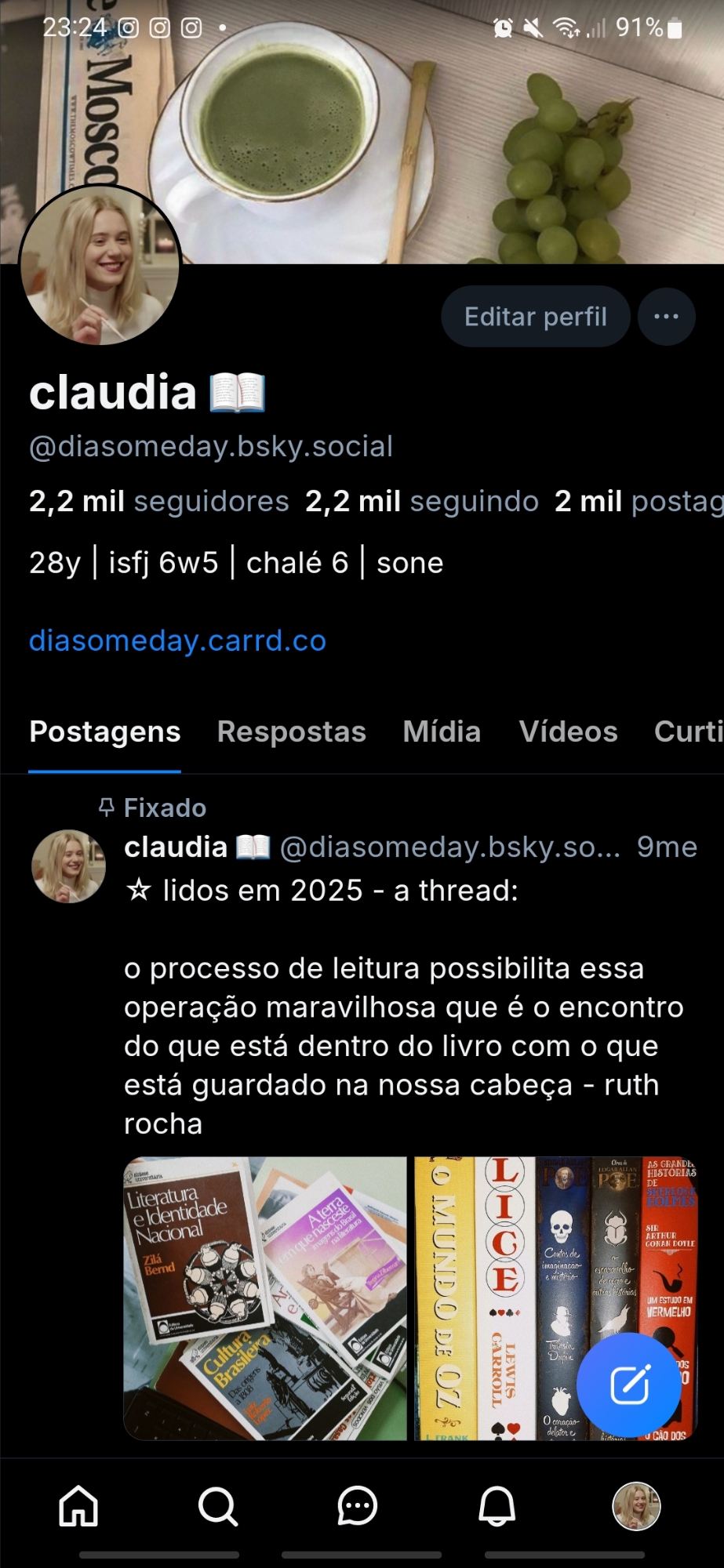The image size is (724, 1568).
Task: Tap the large profile avatar photo
Action: (x=100, y=267)
